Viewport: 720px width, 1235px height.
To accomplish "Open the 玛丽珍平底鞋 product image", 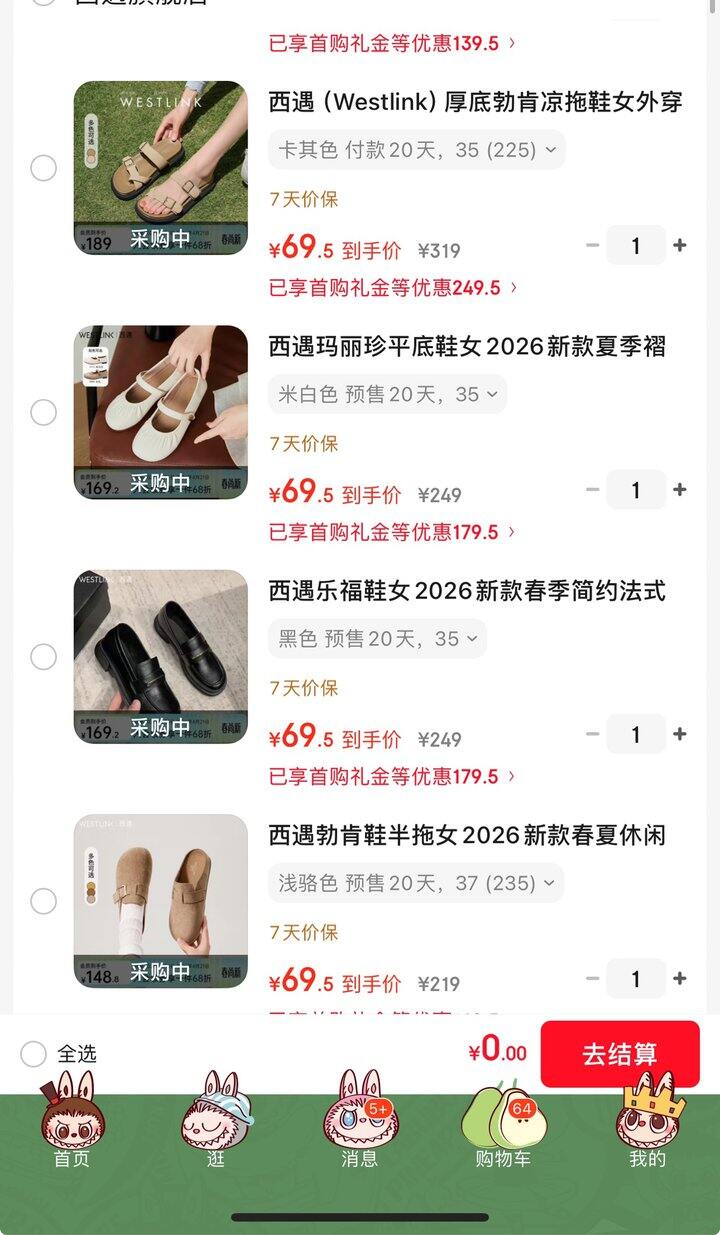I will [160, 412].
